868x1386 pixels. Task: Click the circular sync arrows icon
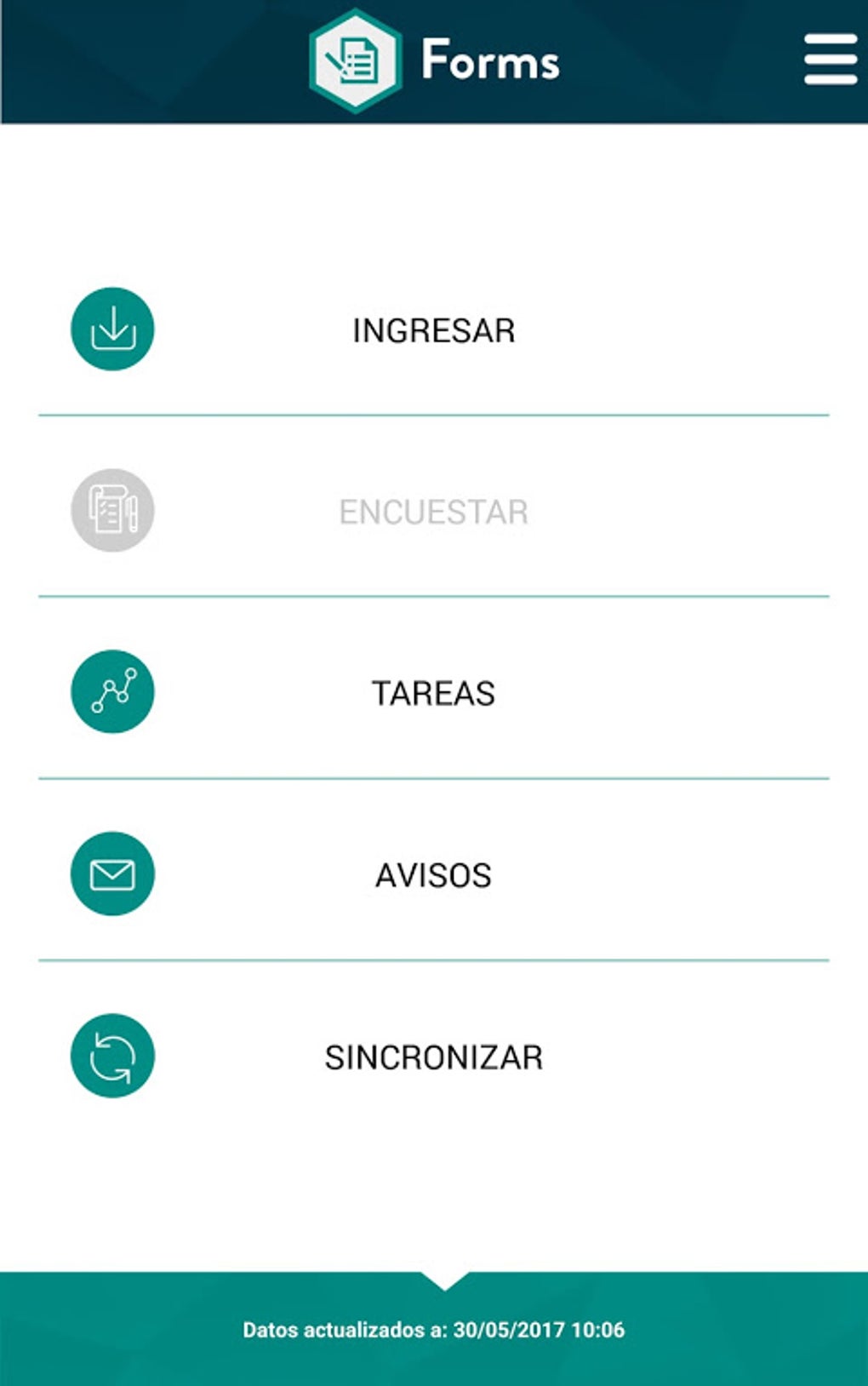click(x=111, y=1056)
